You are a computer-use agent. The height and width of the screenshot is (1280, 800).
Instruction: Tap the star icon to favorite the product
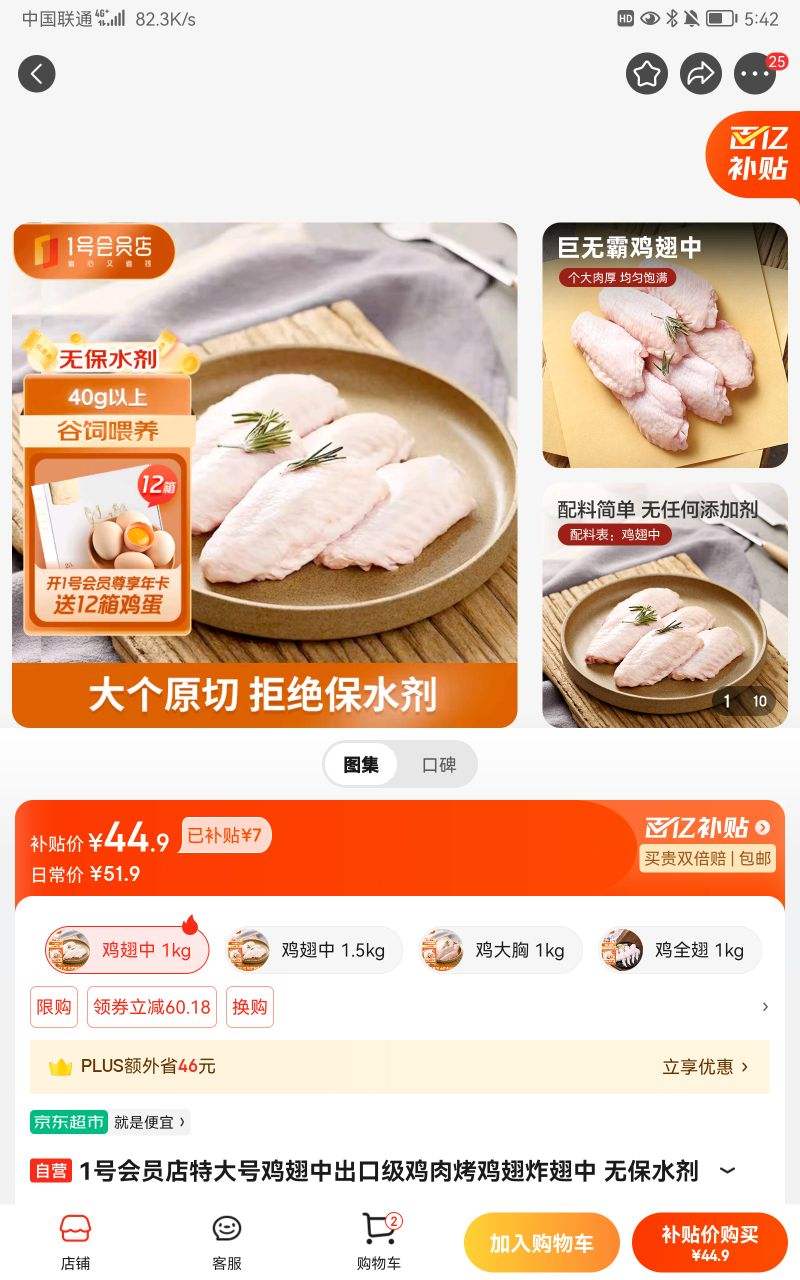click(647, 74)
